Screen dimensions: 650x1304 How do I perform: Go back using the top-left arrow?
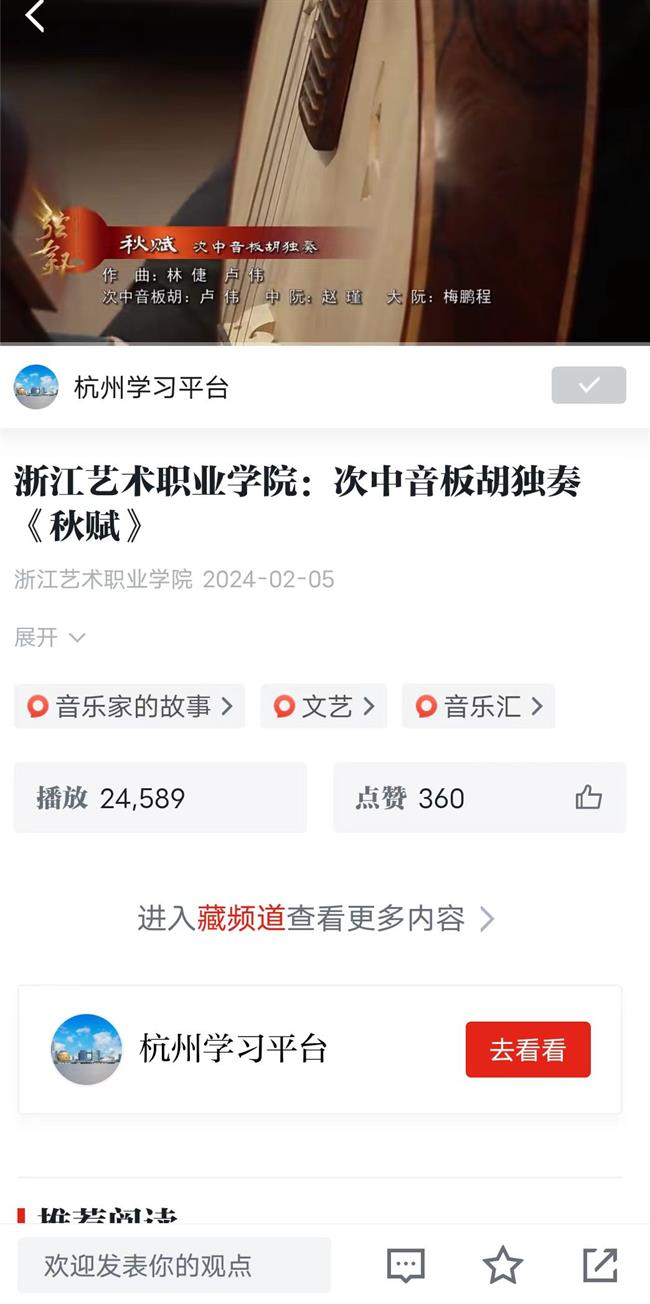click(36, 16)
